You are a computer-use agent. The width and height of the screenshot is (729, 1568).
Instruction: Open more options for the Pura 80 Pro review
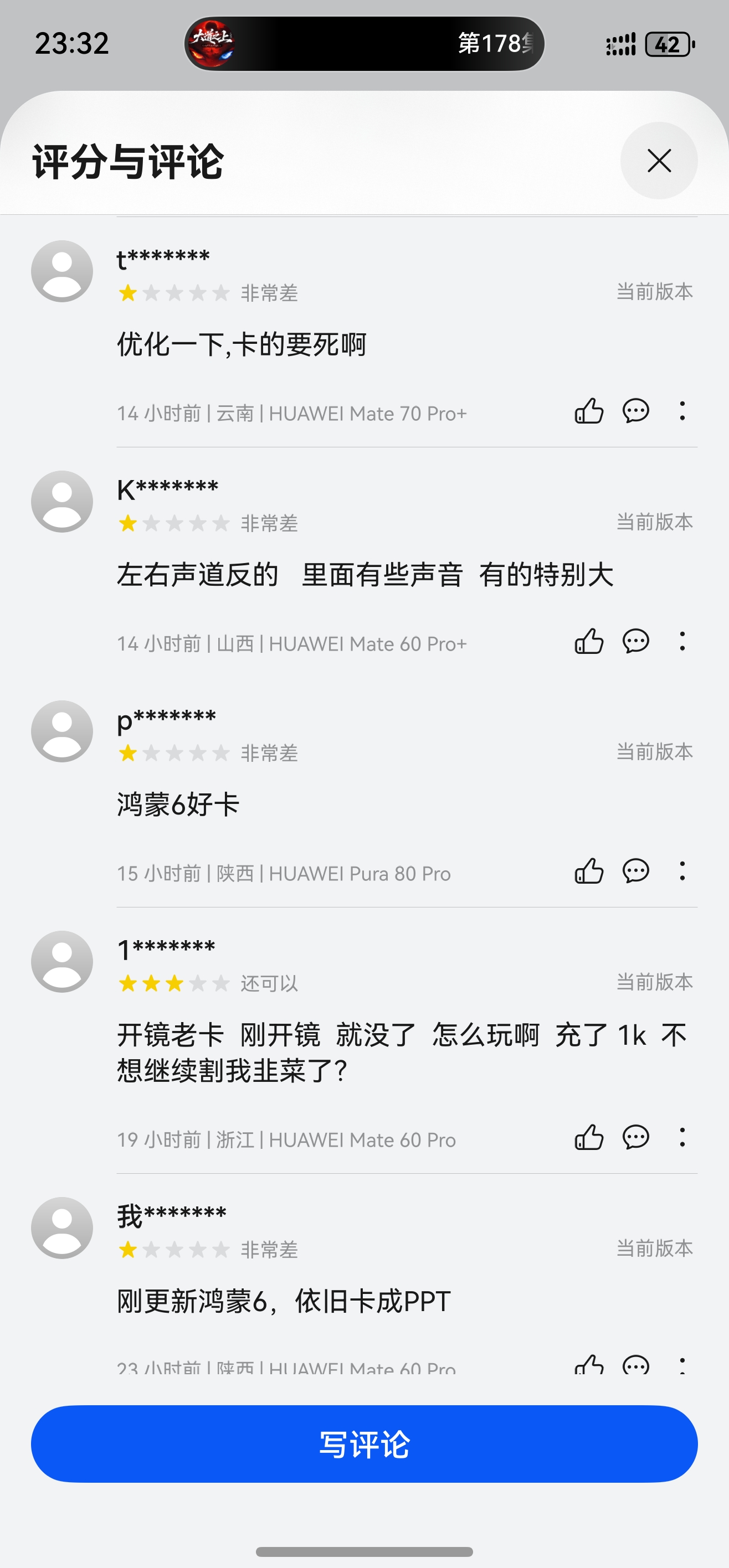tap(682, 871)
